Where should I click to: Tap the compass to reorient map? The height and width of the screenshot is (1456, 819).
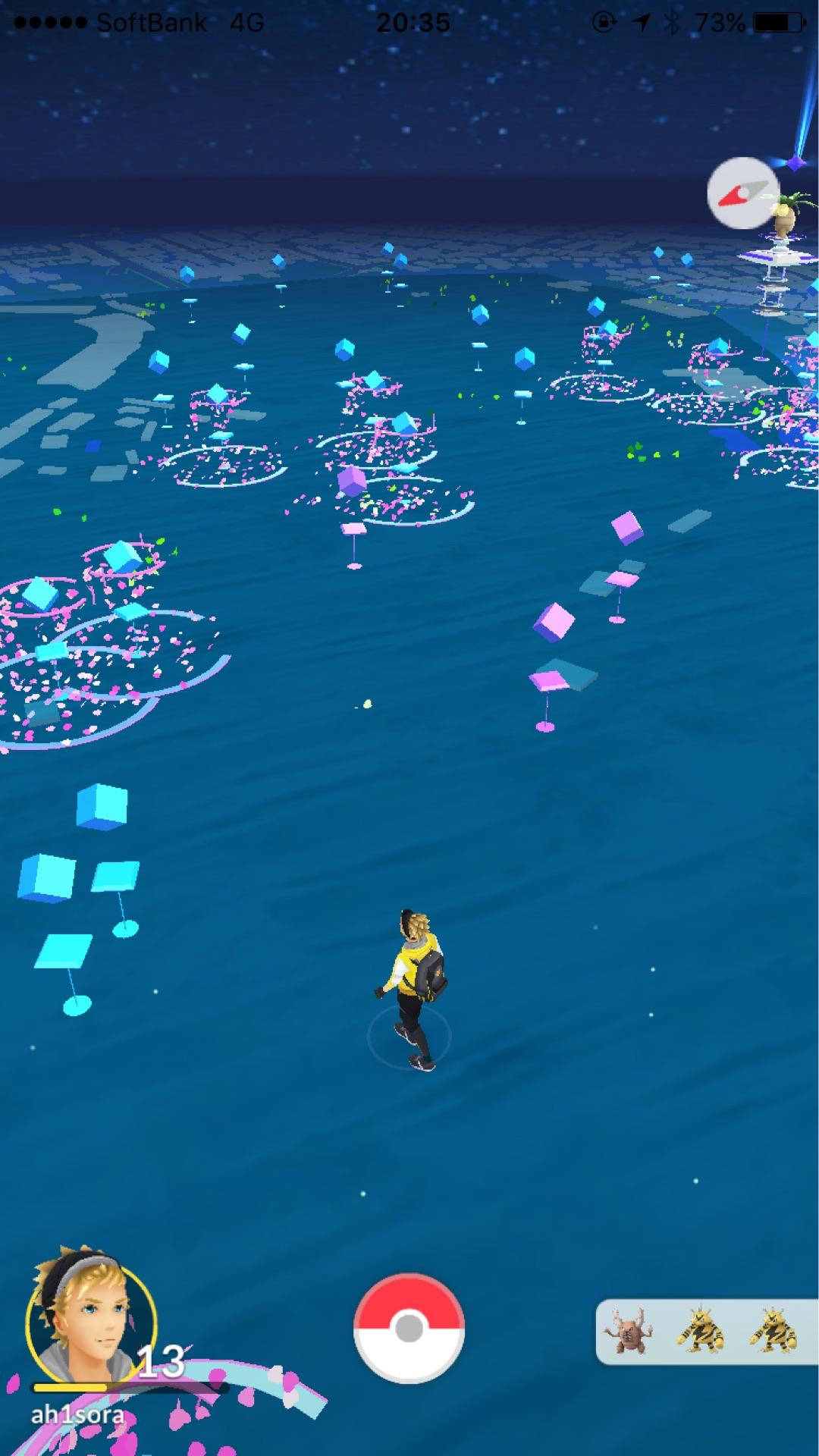[x=742, y=193]
